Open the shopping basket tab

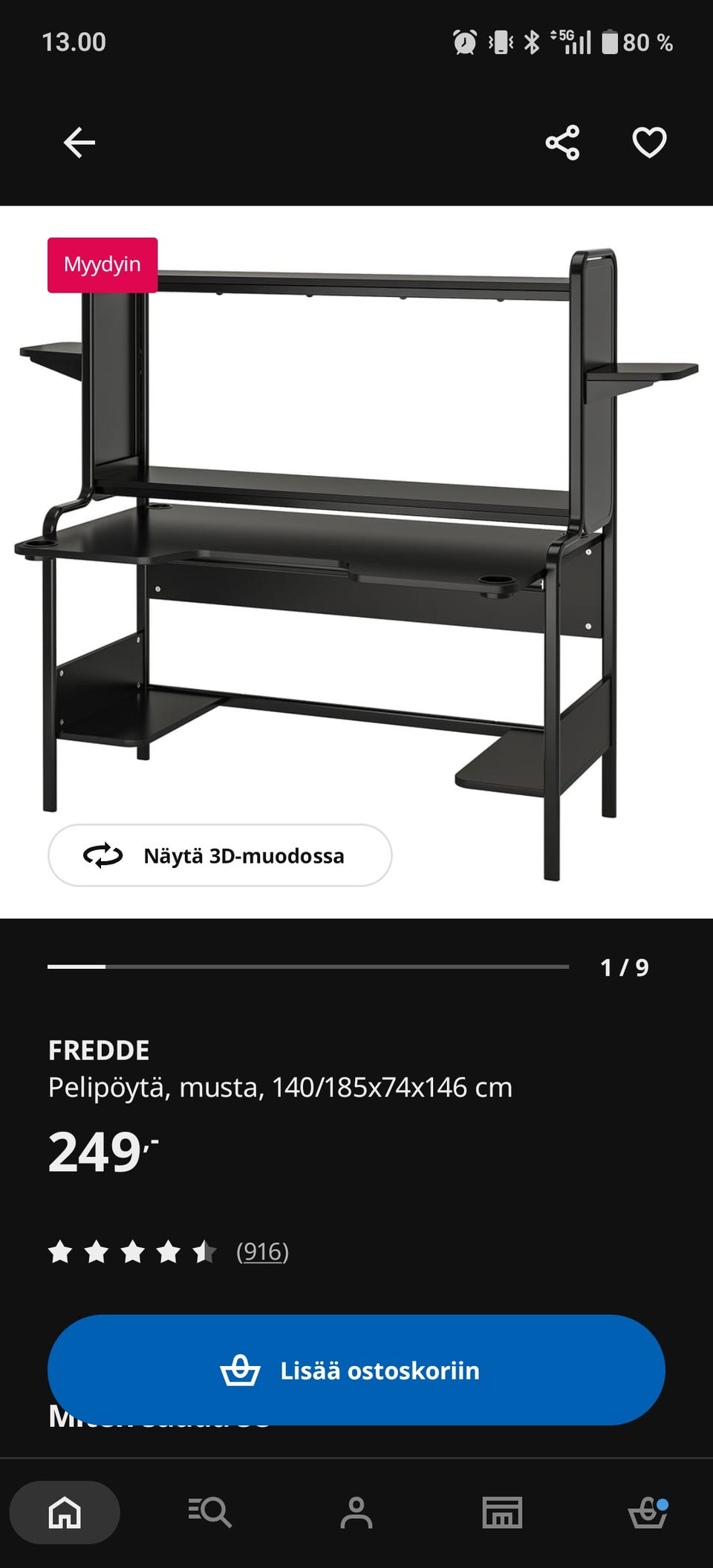point(648,1512)
